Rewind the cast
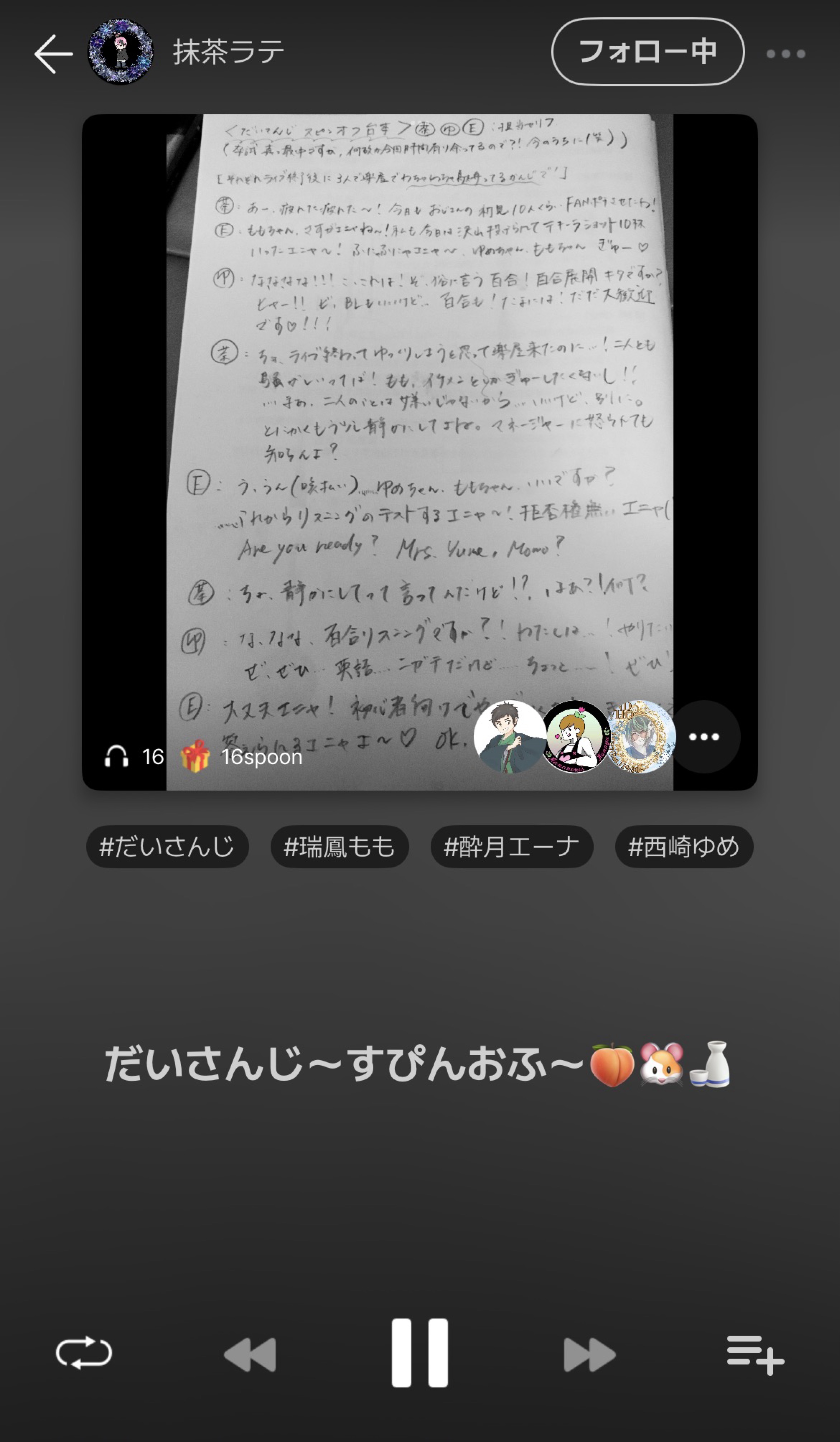Image resolution: width=840 pixels, height=1442 pixels. [x=250, y=1354]
